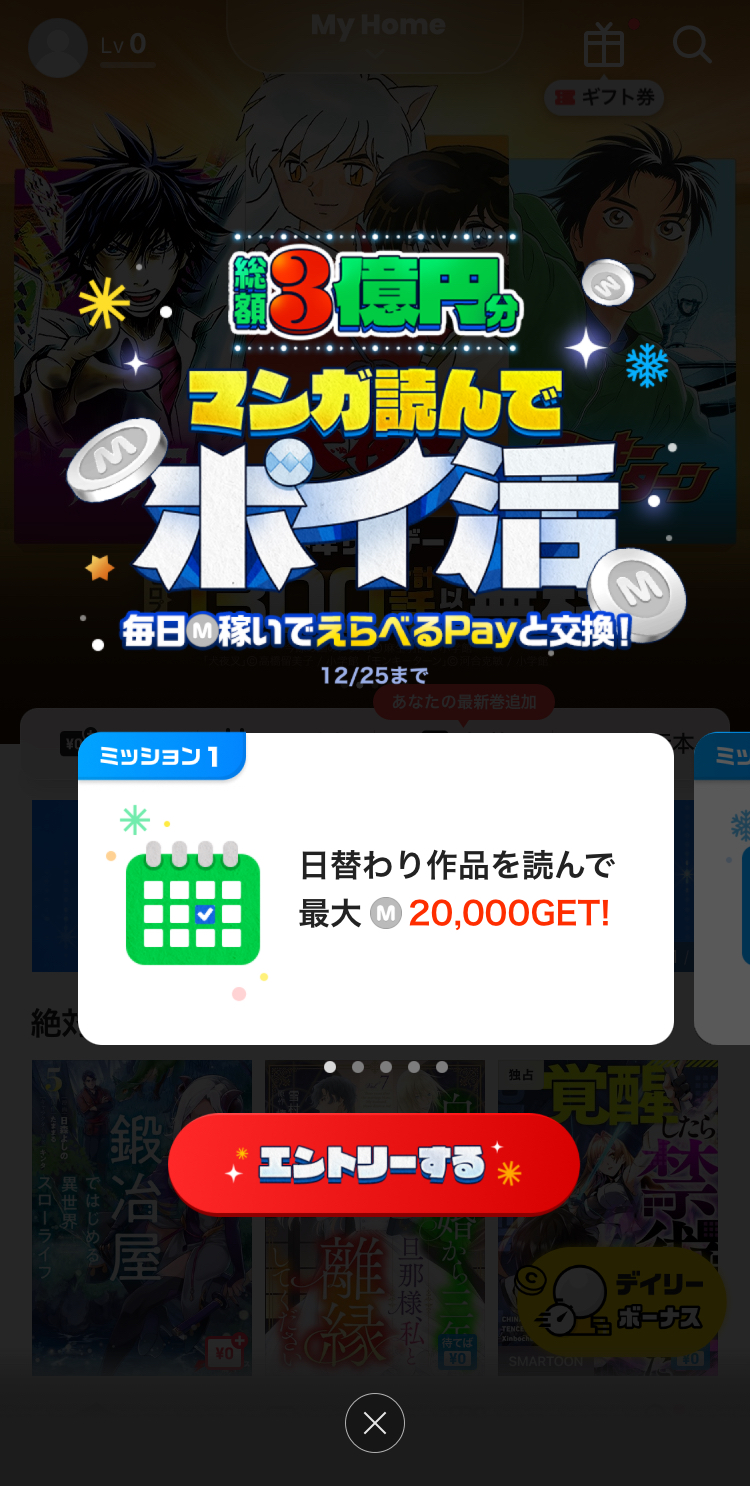The image size is (750, 1486).
Task: Tap the red エントリーする button
Action: [374, 1164]
